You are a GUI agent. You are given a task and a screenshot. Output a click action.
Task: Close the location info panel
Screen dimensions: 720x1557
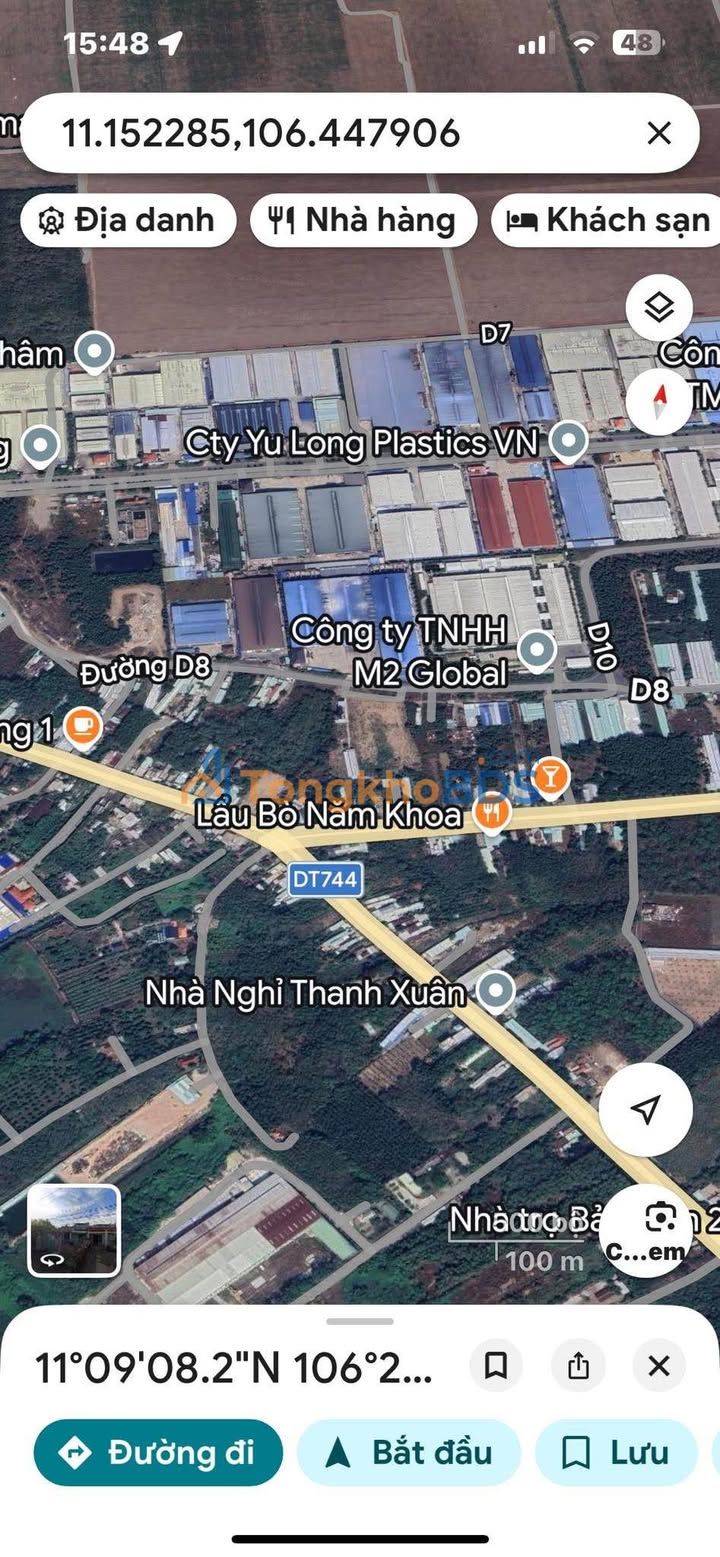(x=658, y=1366)
